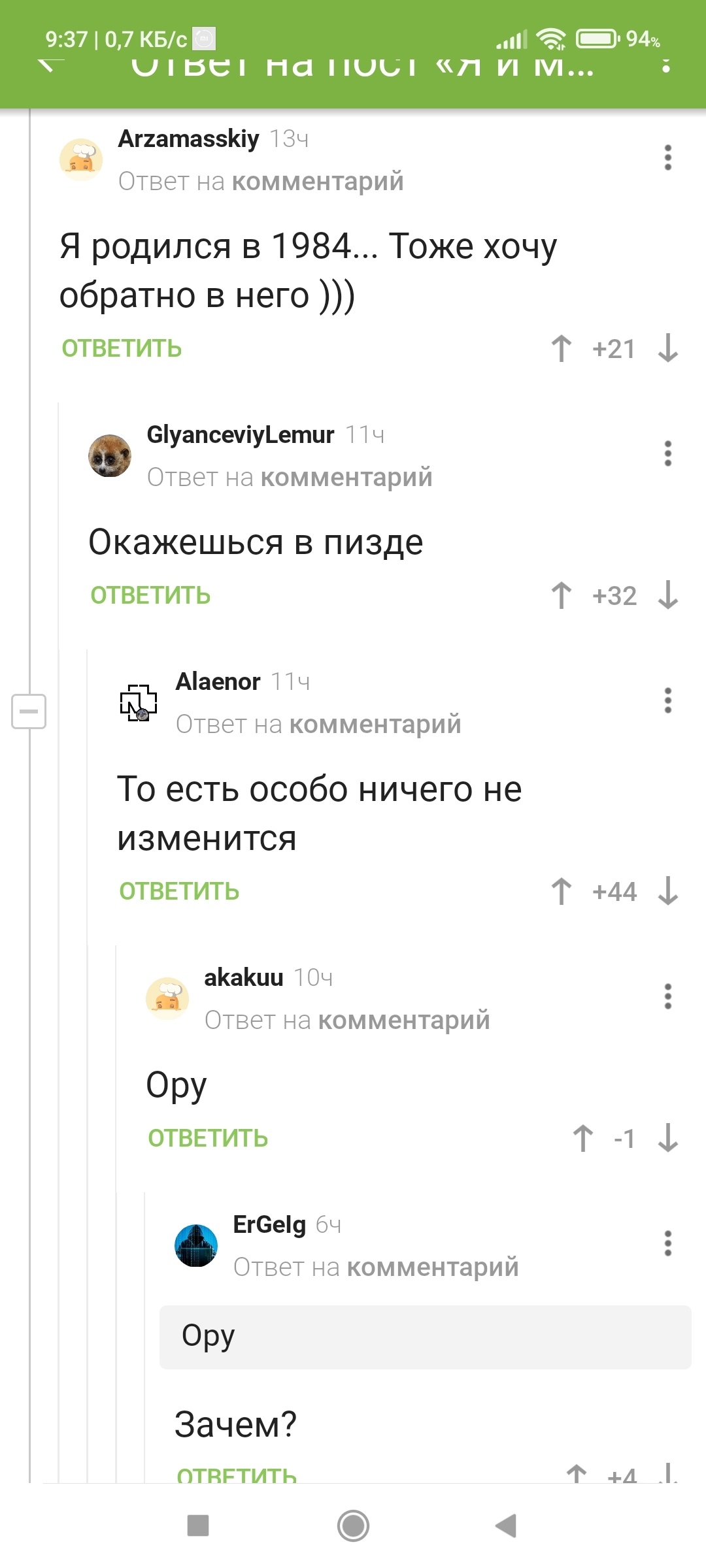
Task: Open options menu for GlyanceviyLemur's comment
Action: pos(667,453)
